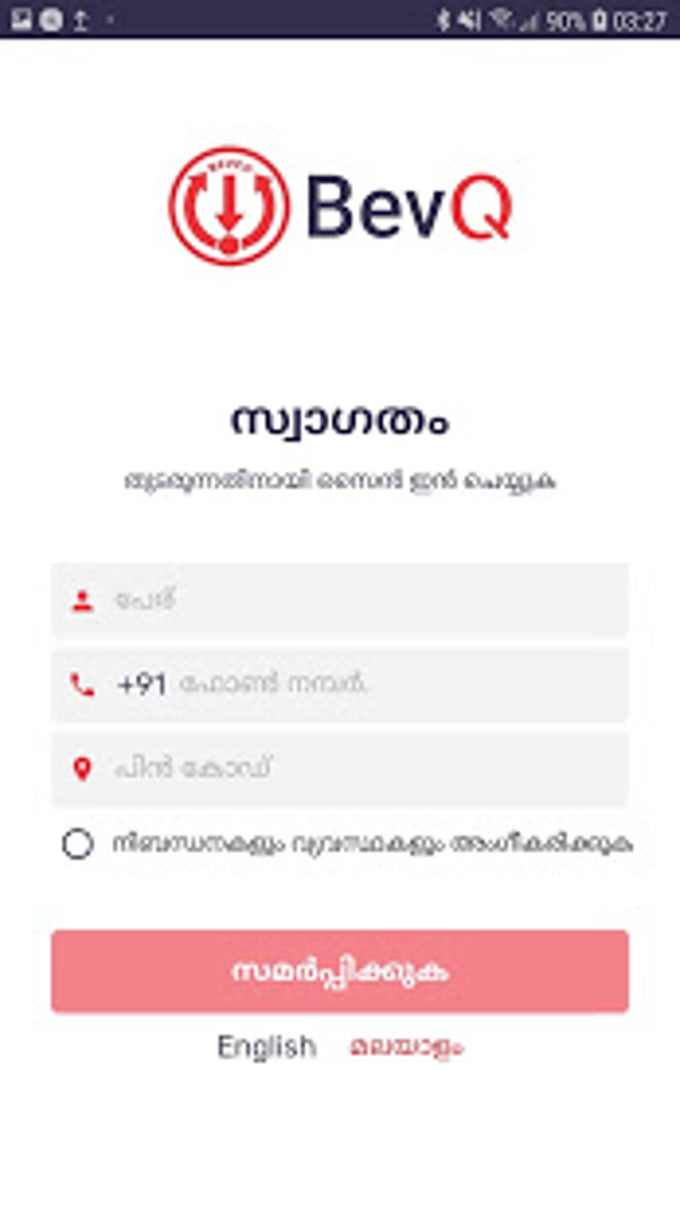Tap the pink submit button
The width and height of the screenshot is (680, 1211).
click(x=340, y=971)
